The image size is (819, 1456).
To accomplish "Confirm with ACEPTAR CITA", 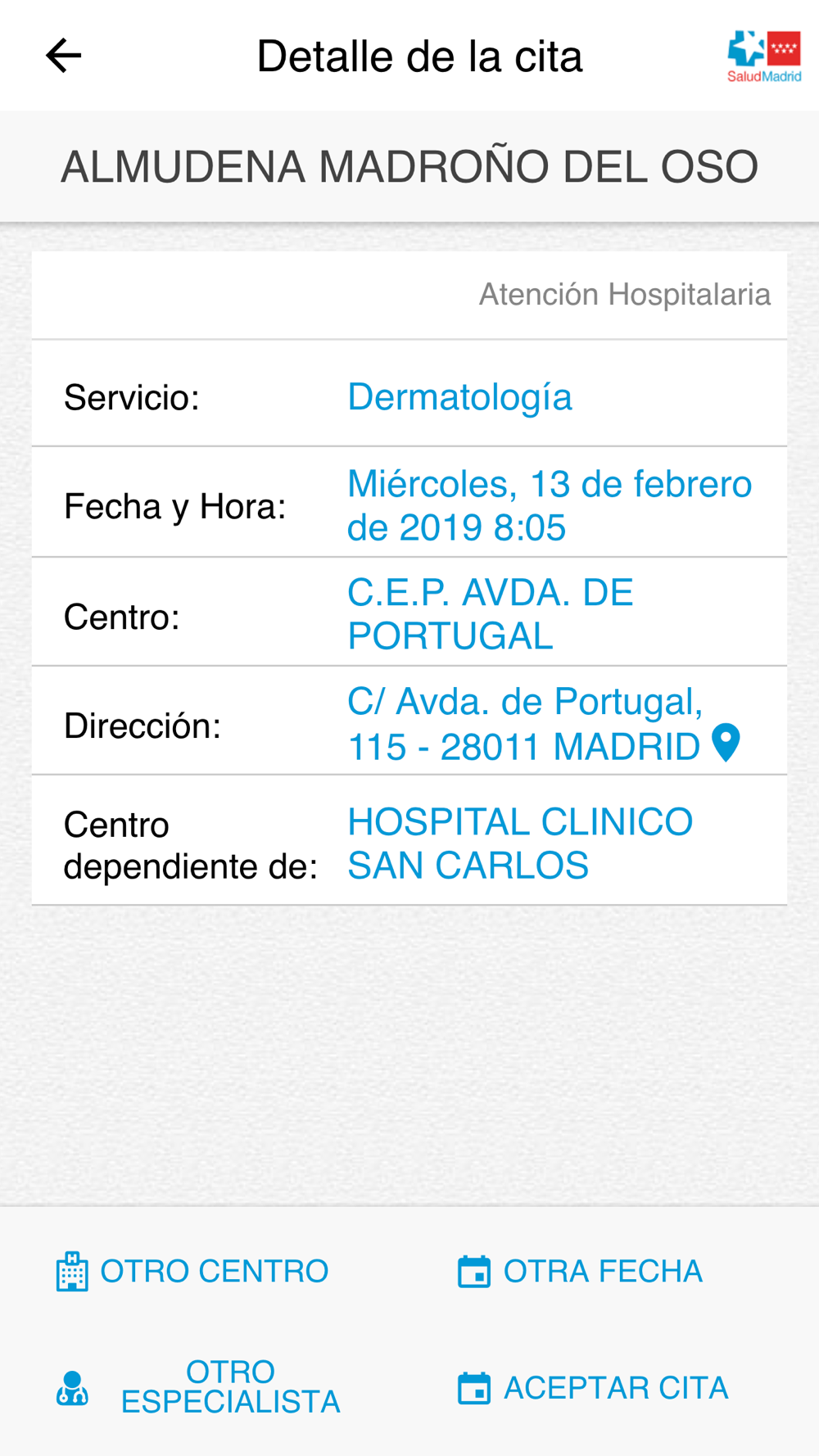I will (593, 1387).
